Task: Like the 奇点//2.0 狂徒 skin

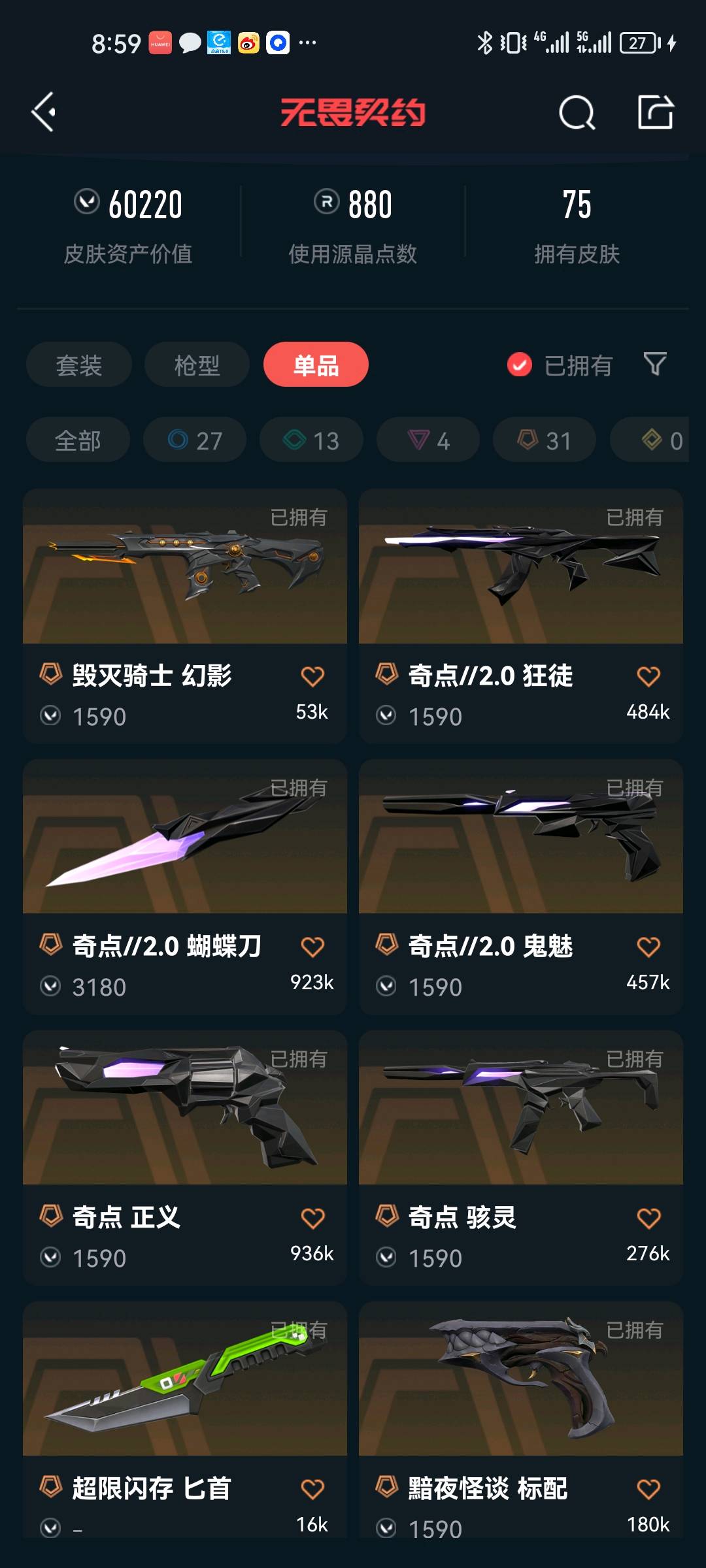Action: [x=648, y=676]
